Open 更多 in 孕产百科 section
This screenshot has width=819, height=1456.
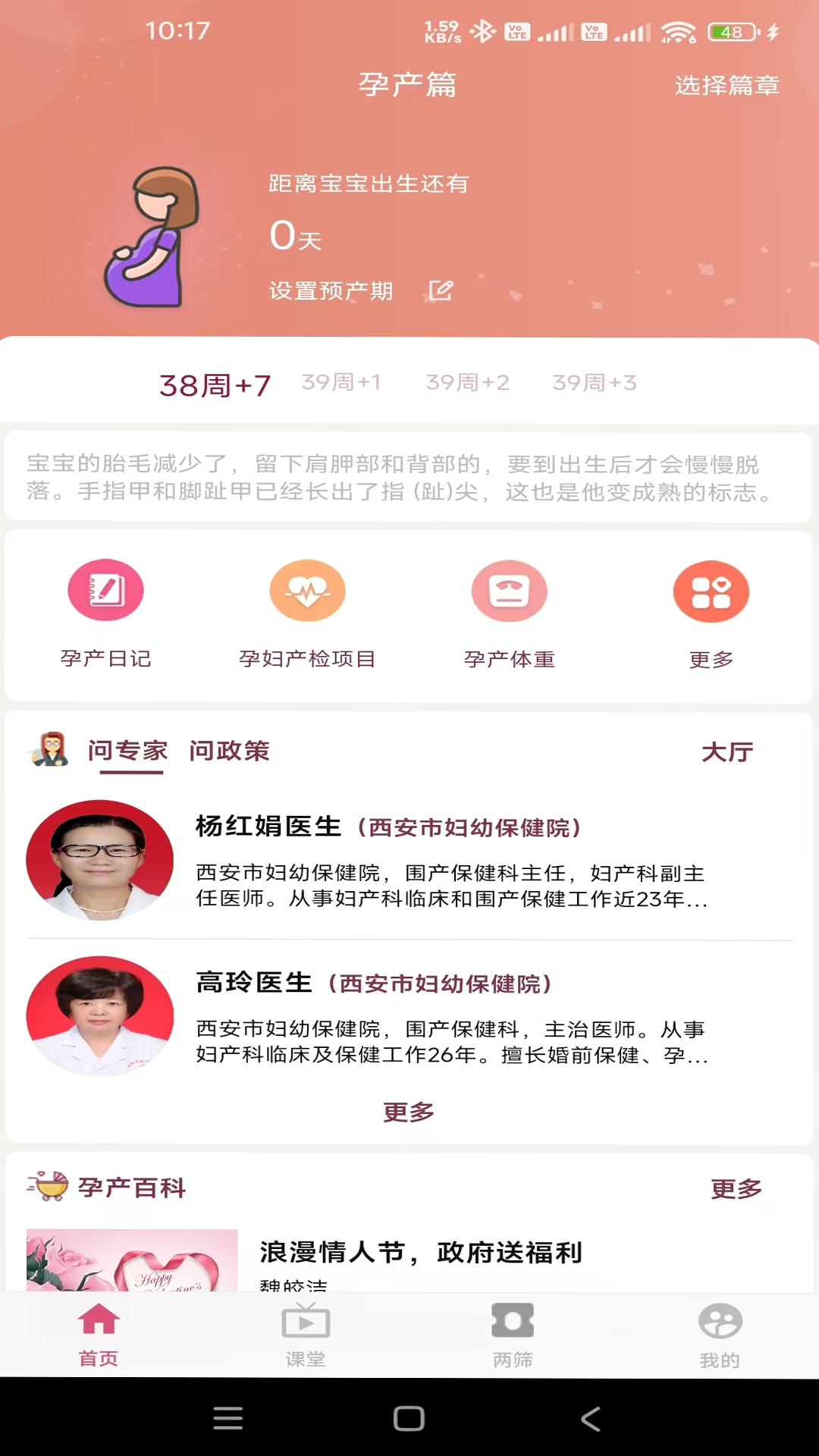pos(736,1188)
